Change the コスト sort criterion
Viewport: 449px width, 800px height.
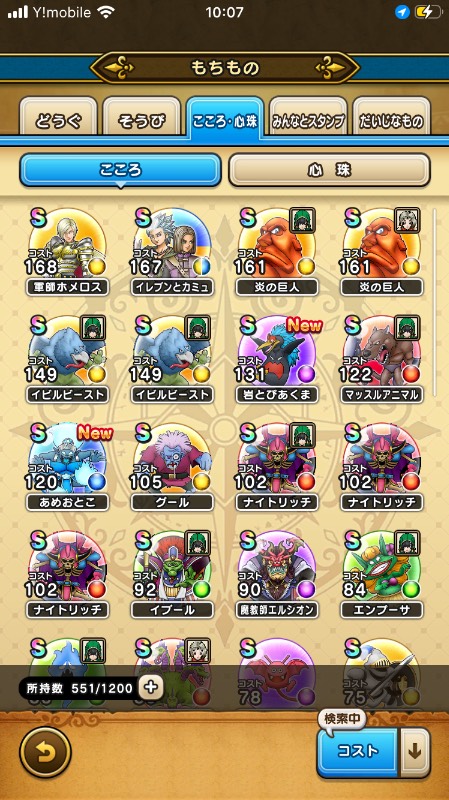coord(357,752)
